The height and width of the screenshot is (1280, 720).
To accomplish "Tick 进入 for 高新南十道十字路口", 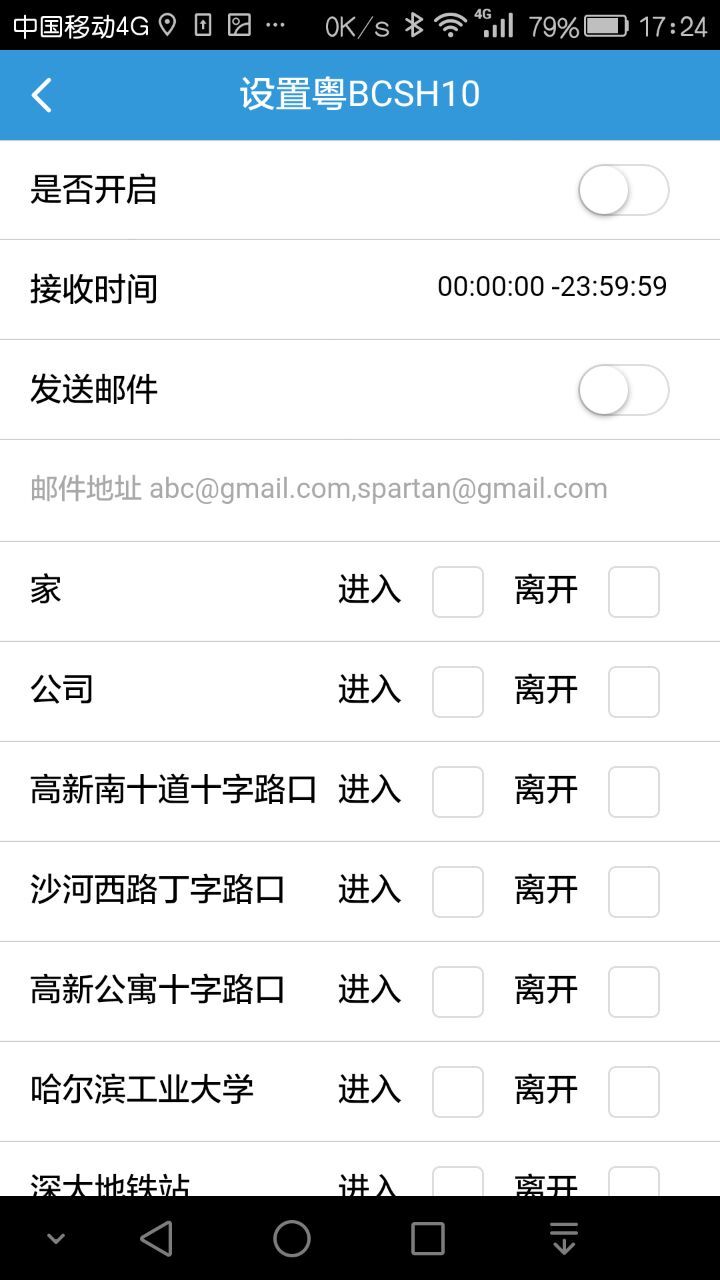I will (x=458, y=792).
